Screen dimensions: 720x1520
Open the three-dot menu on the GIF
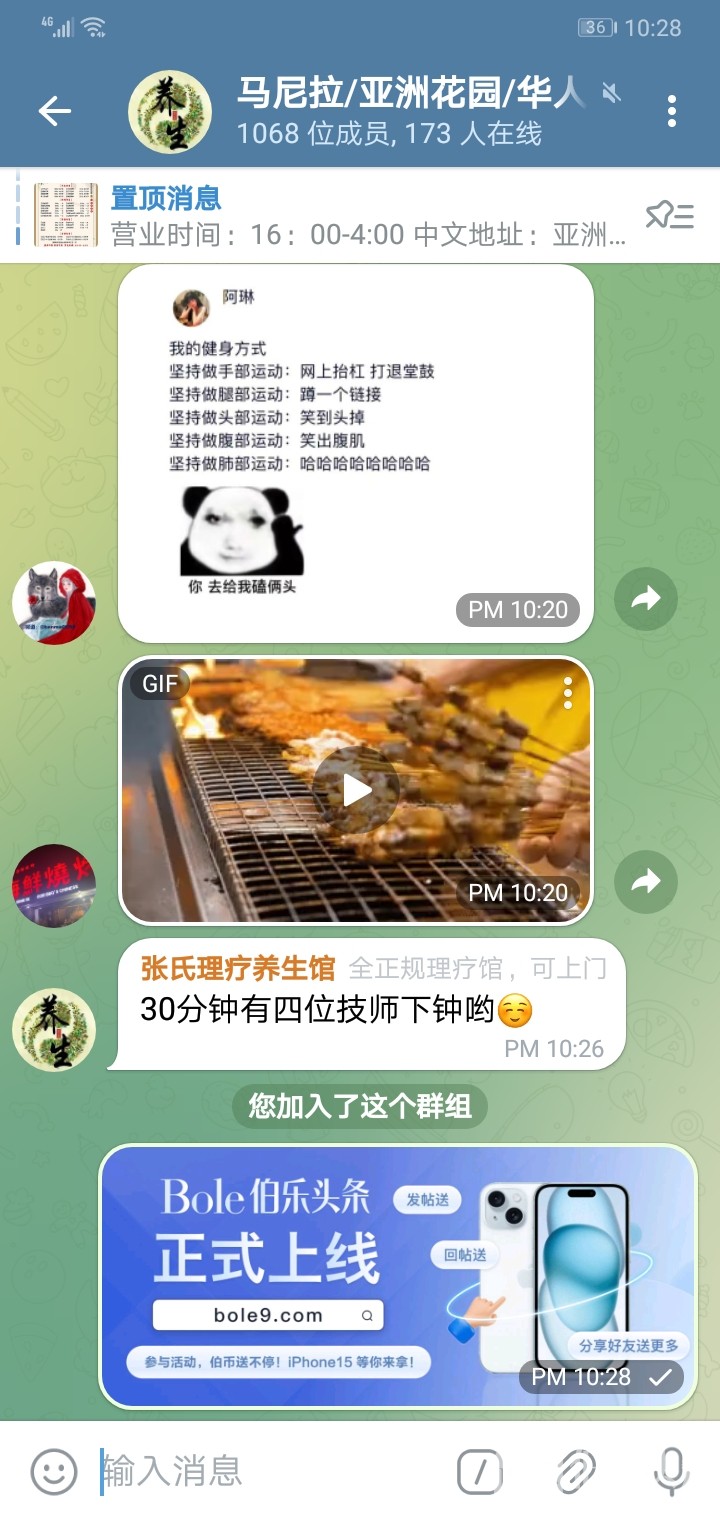[567, 693]
